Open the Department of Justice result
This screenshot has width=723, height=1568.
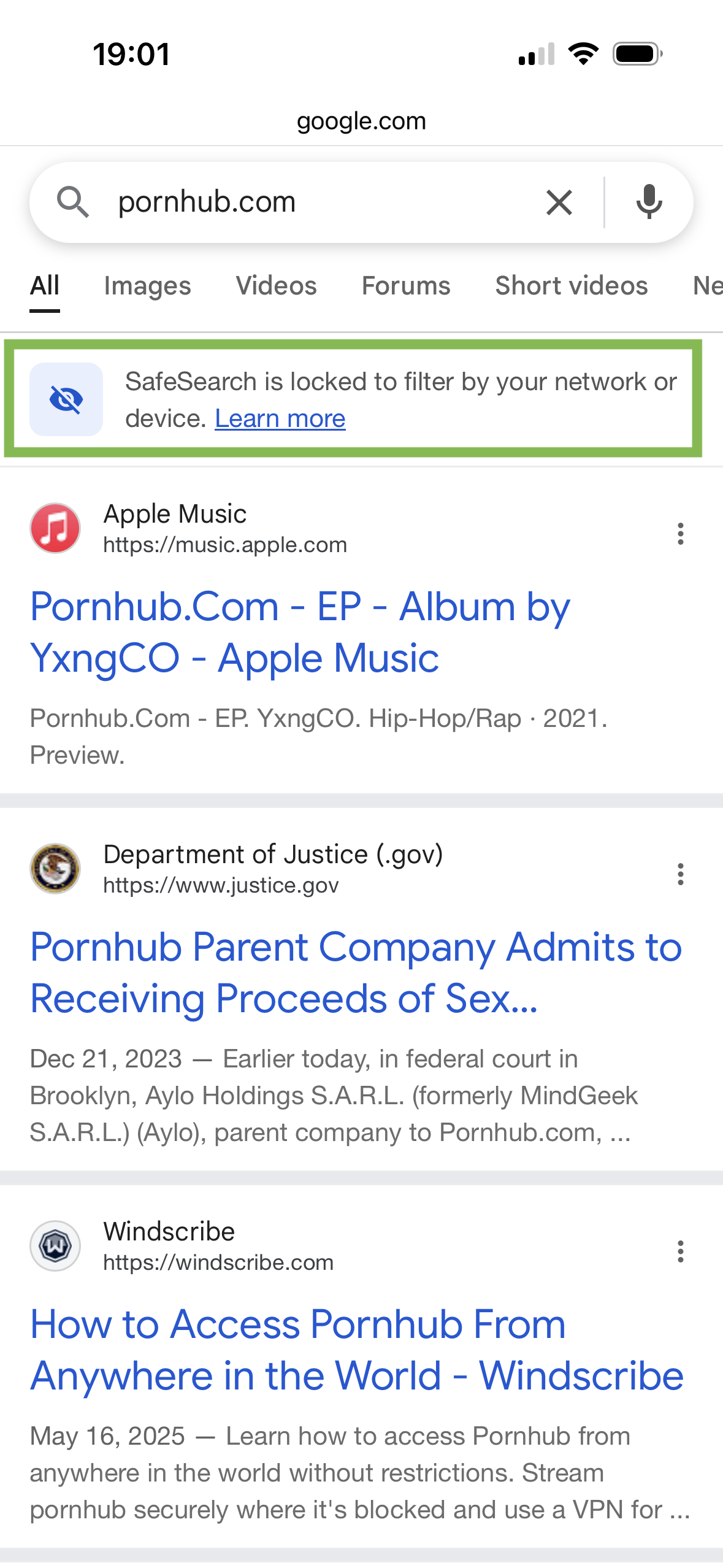[356, 973]
